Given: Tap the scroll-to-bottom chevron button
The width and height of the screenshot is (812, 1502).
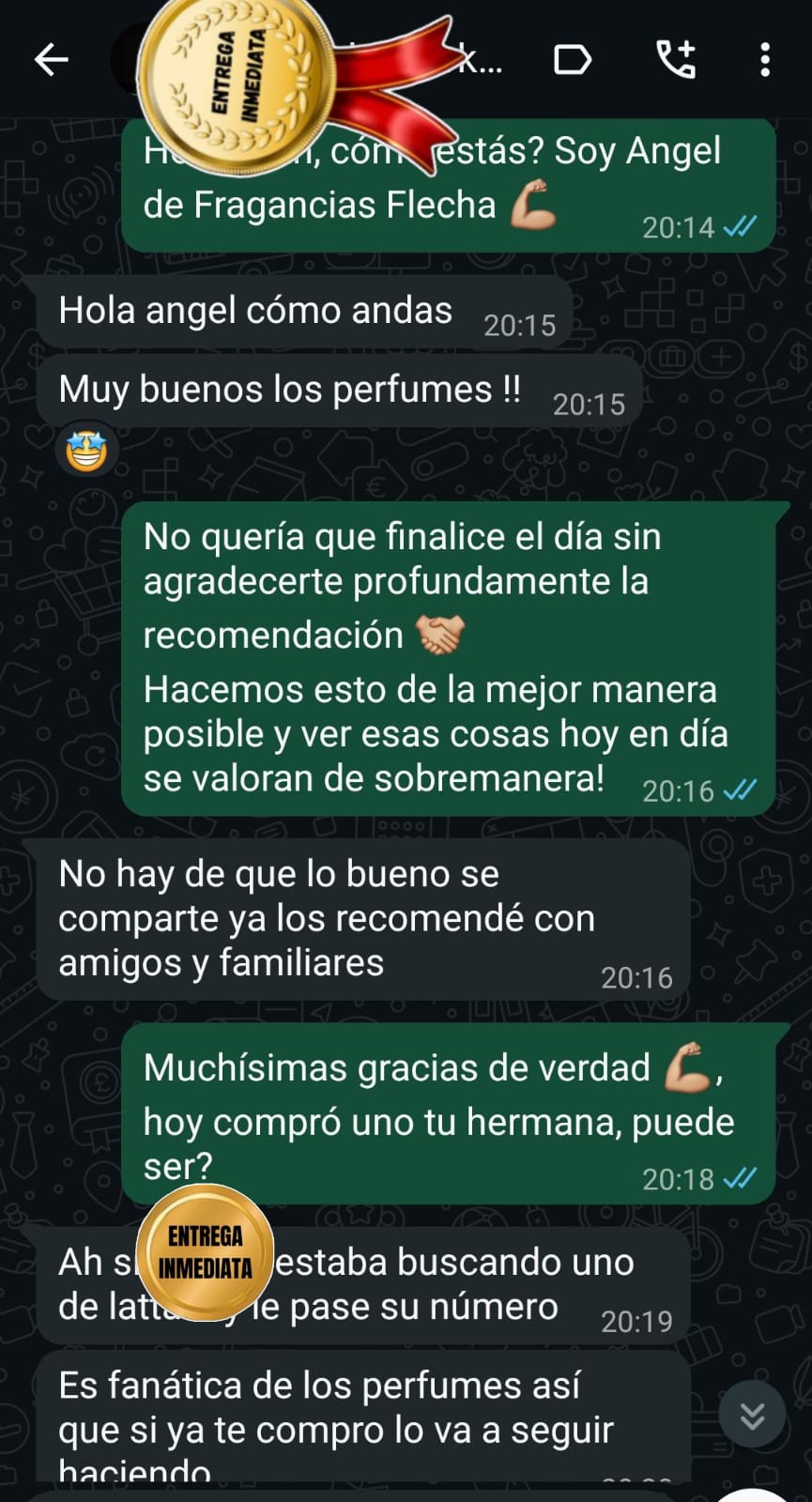Looking at the screenshot, I should (751, 1412).
